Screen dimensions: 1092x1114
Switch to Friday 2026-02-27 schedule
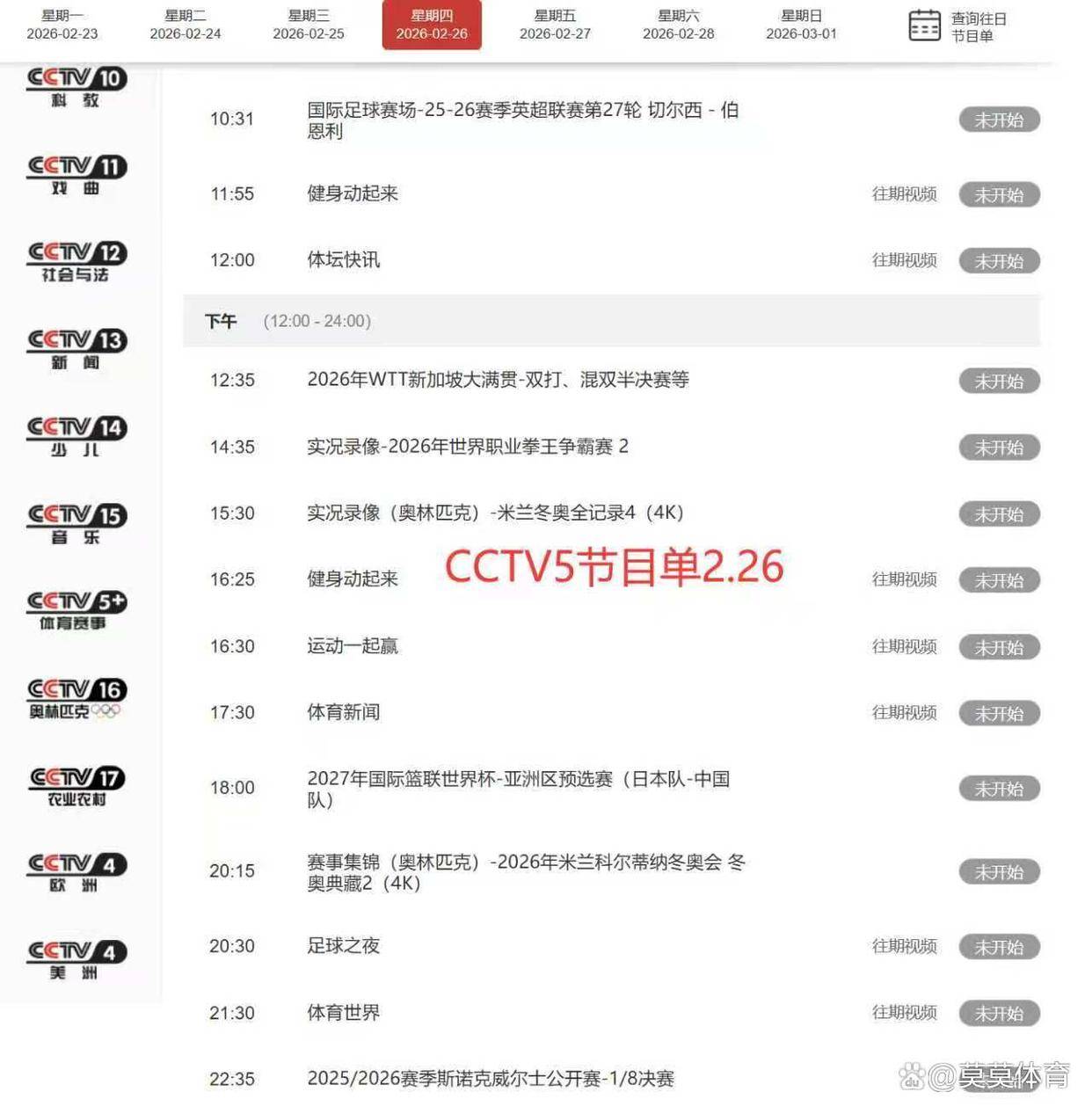pyautogui.click(x=555, y=25)
